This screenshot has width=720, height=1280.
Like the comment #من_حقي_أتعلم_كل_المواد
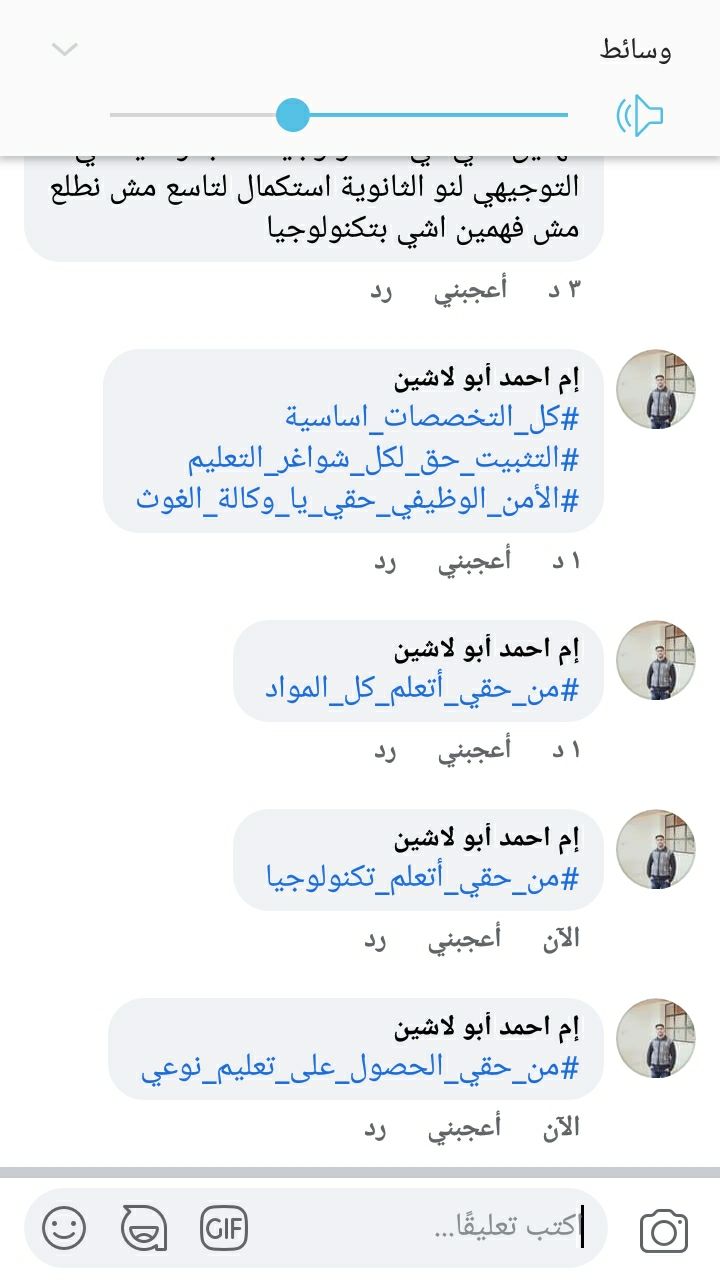tap(473, 749)
